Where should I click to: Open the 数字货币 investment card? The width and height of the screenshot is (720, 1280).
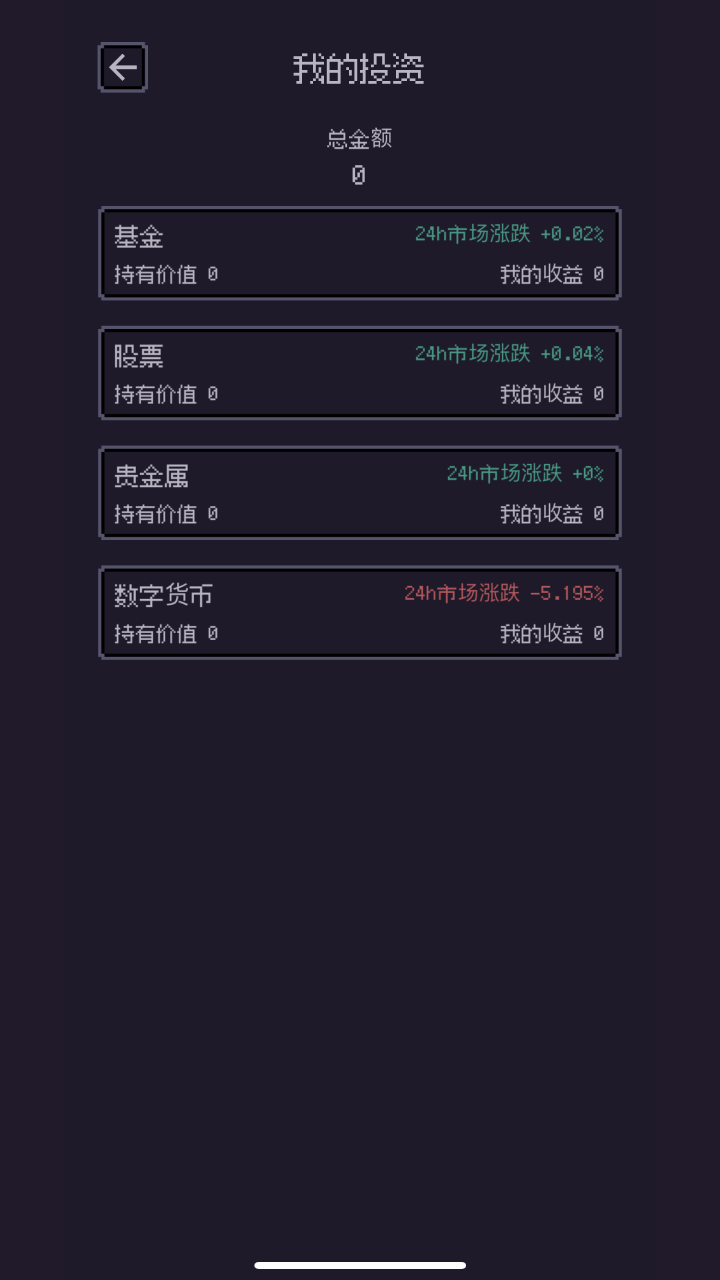pyautogui.click(x=360, y=612)
